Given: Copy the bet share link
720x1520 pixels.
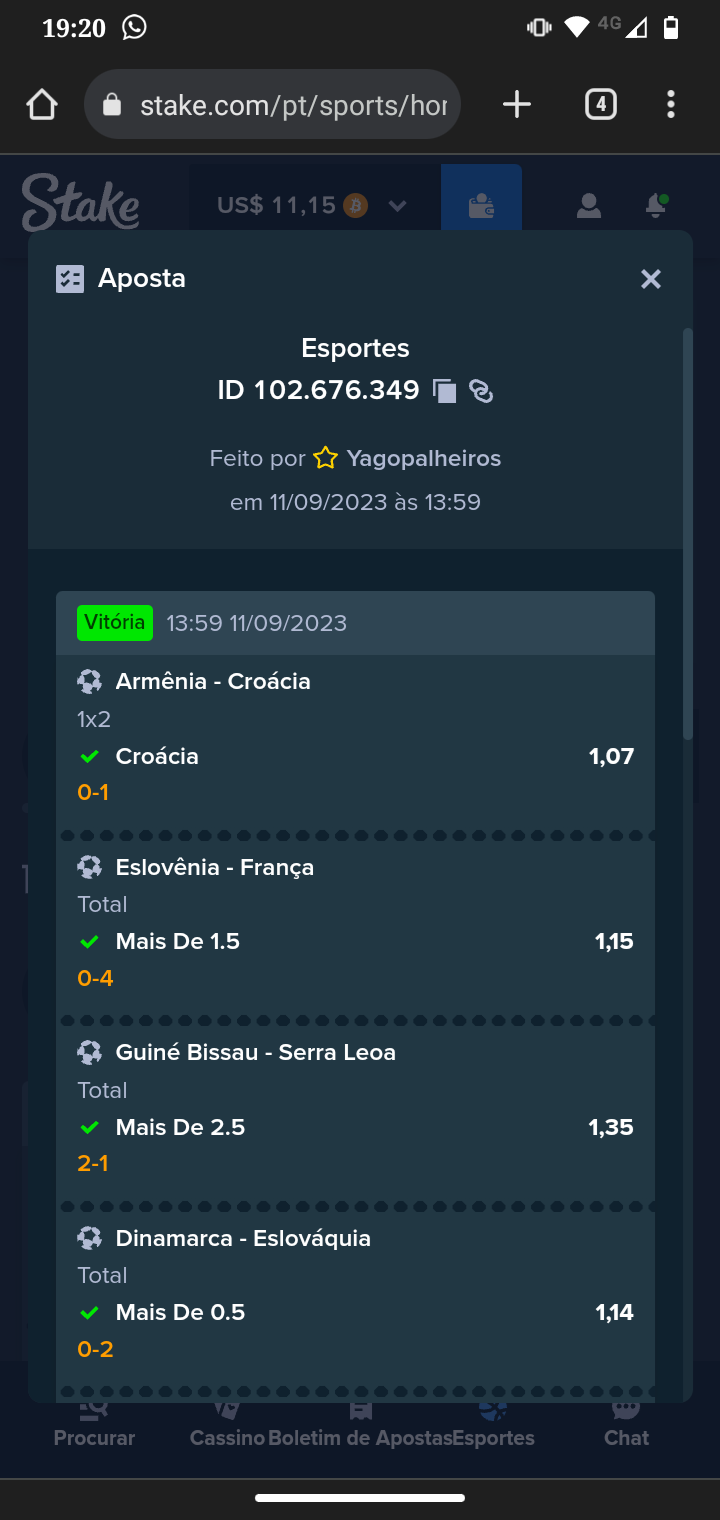Looking at the screenshot, I should click(481, 391).
